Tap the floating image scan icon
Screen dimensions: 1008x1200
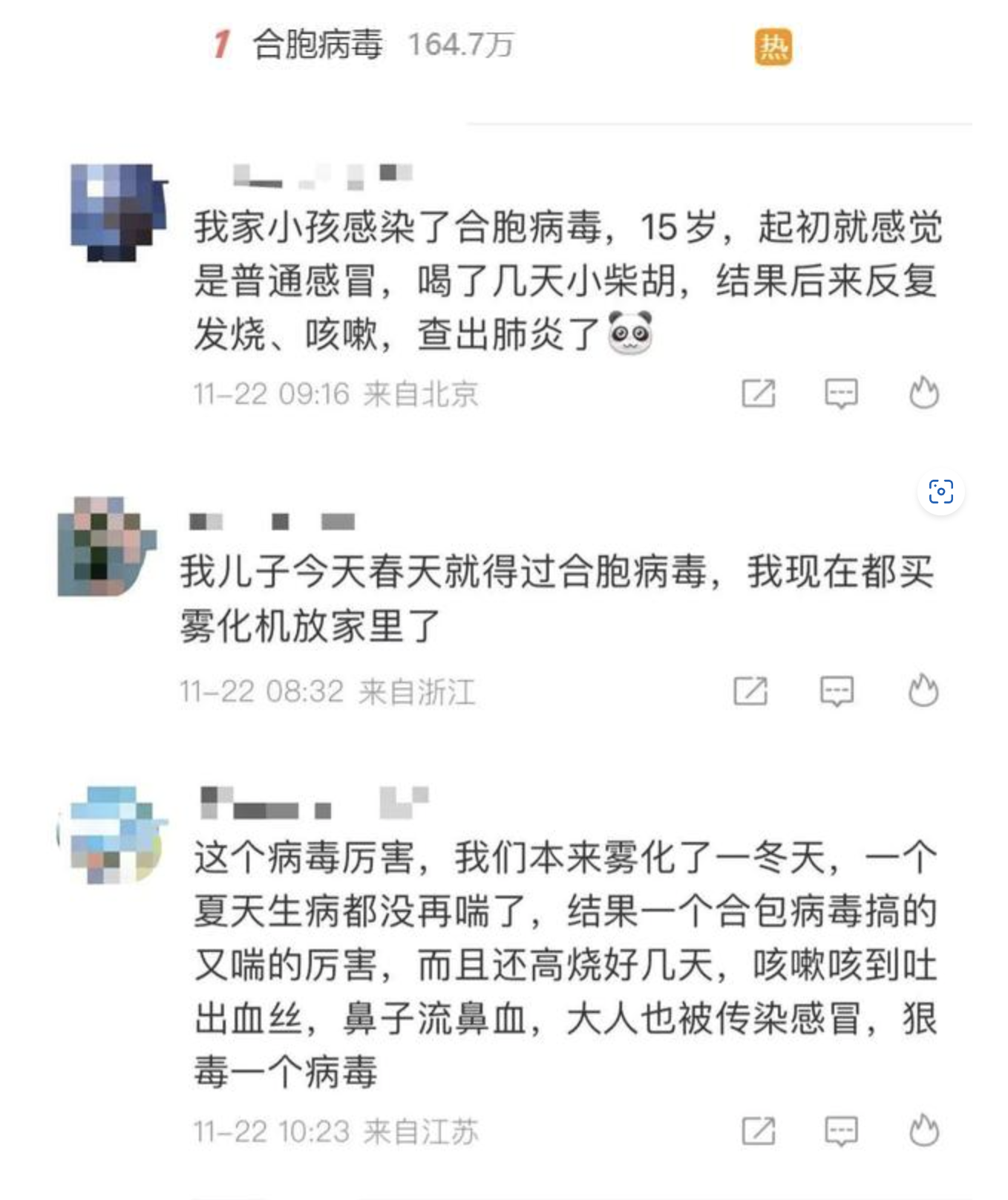point(940,492)
